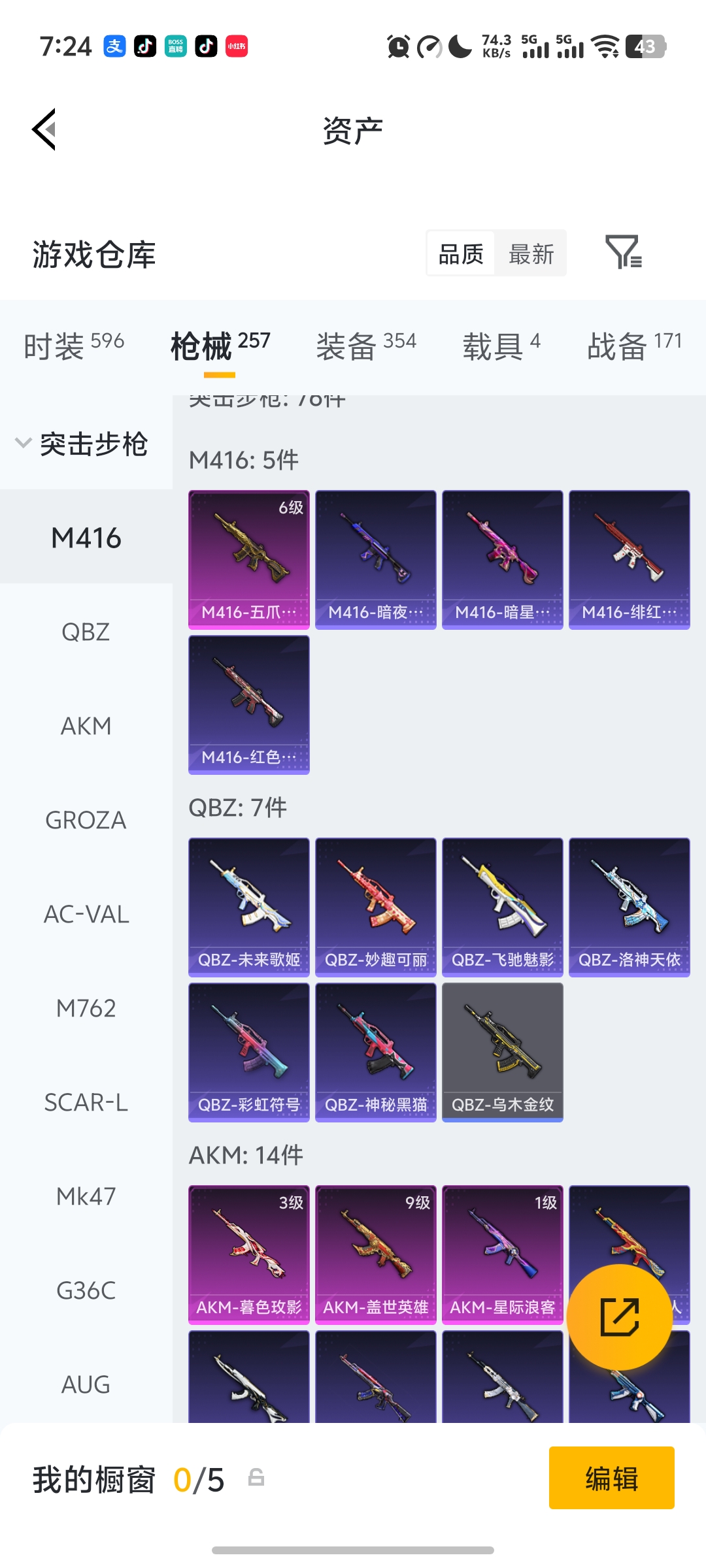
Task: Switch to the 载具 tab
Action: [501, 345]
